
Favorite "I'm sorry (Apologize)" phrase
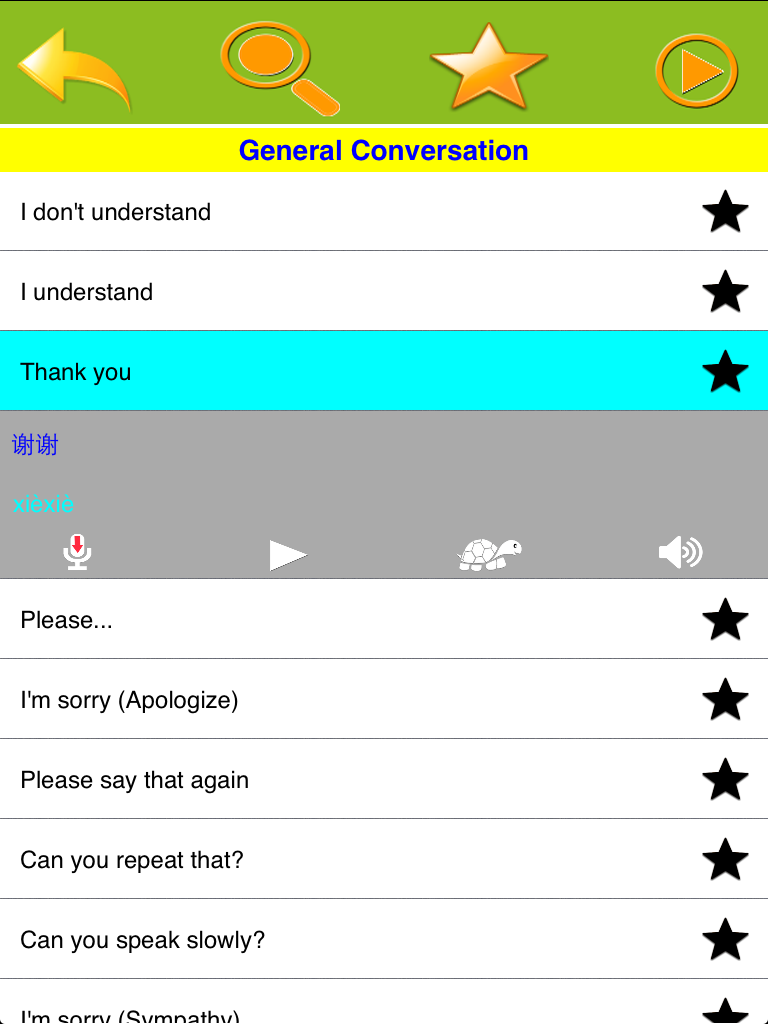[725, 700]
